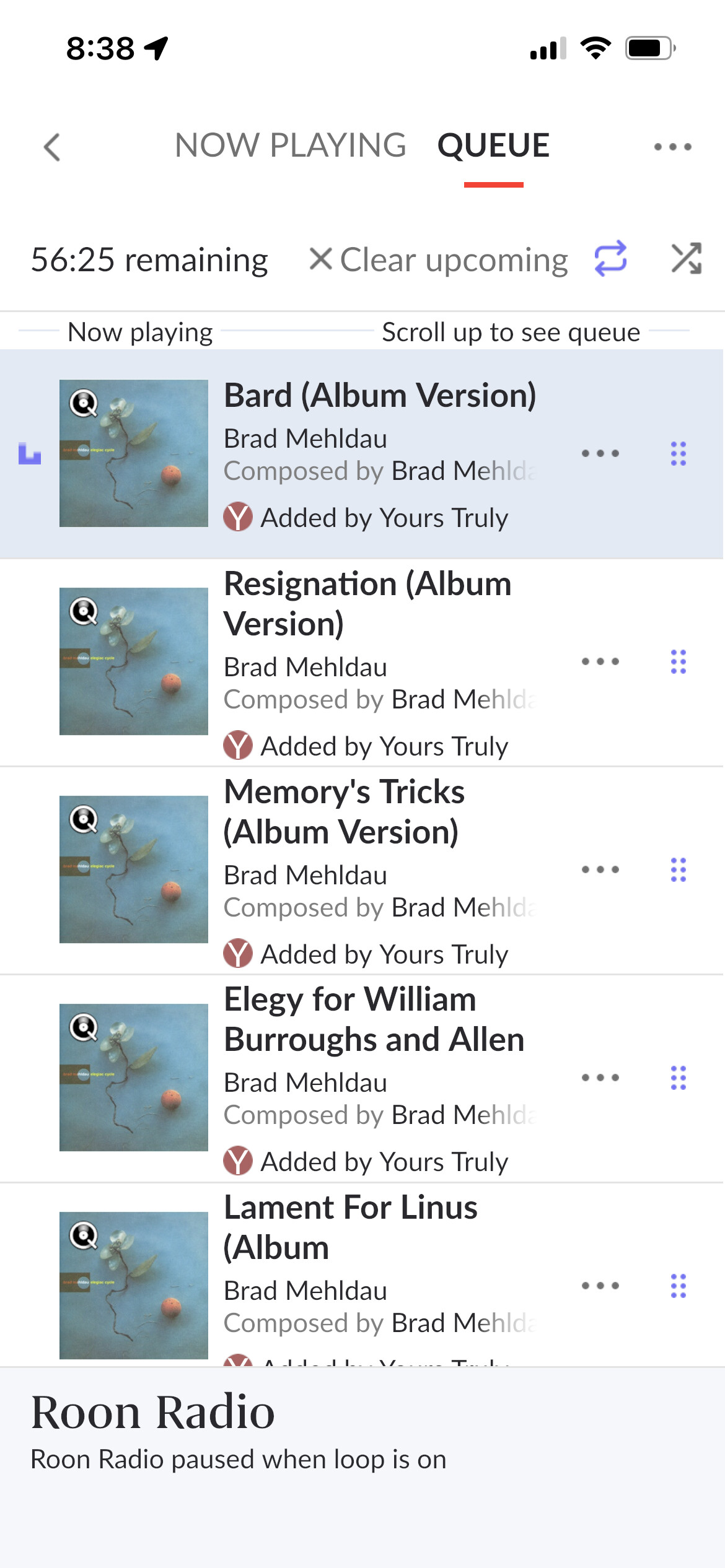
Task: Go back using the top-left arrow
Action: click(53, 147)
